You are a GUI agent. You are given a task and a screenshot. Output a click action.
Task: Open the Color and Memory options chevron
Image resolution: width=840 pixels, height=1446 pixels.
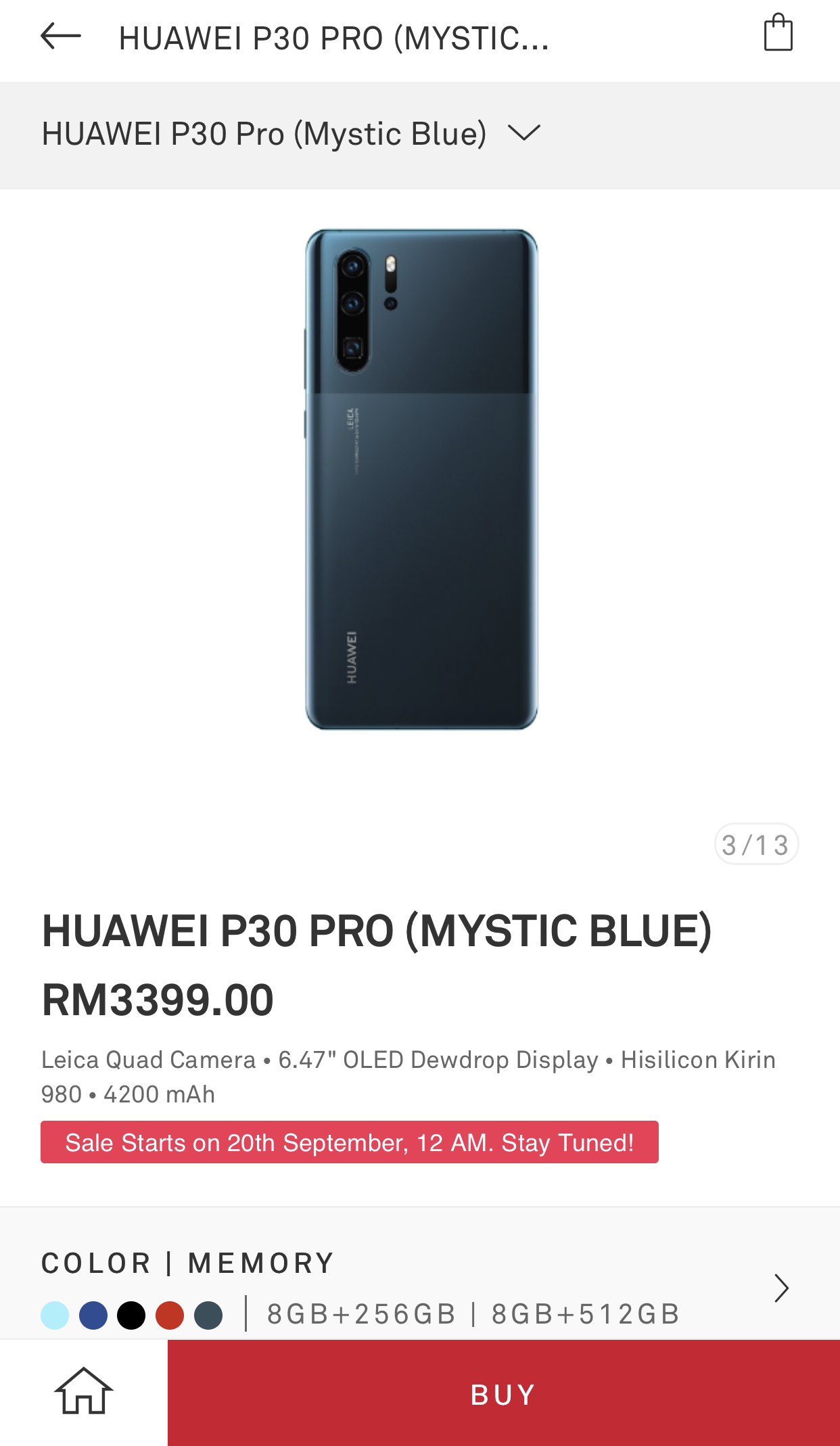tap(781, 1288)
